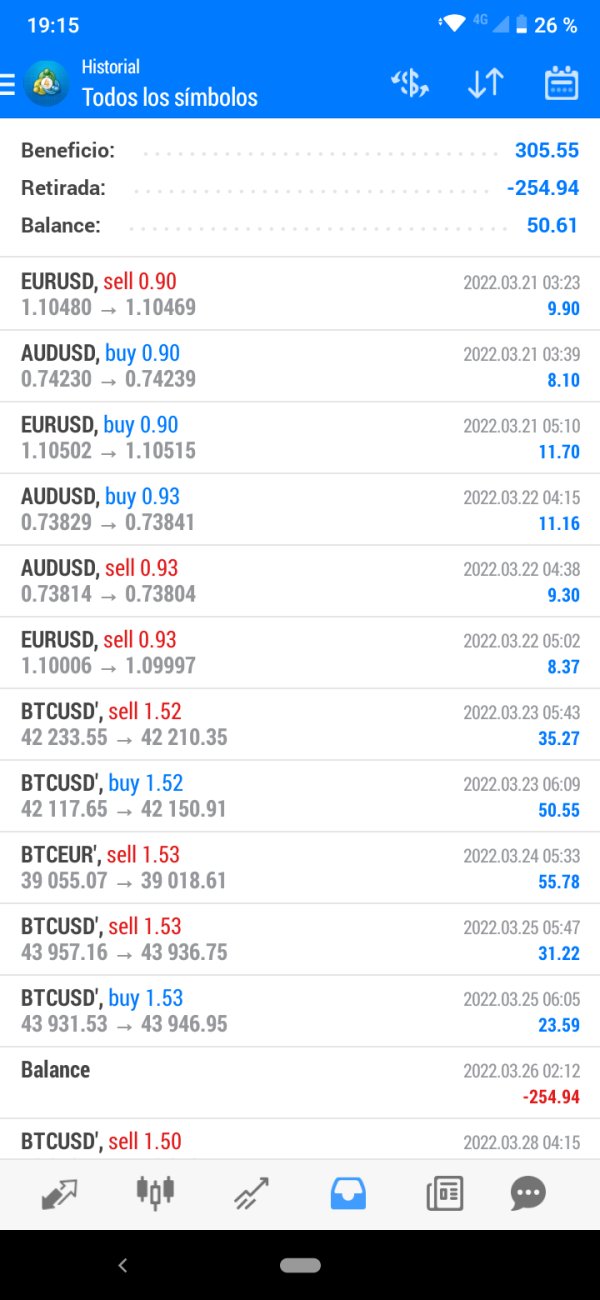Expand the BTCUSD sell 1.52 trade
600x1300 pixels.
click(300, 724)
